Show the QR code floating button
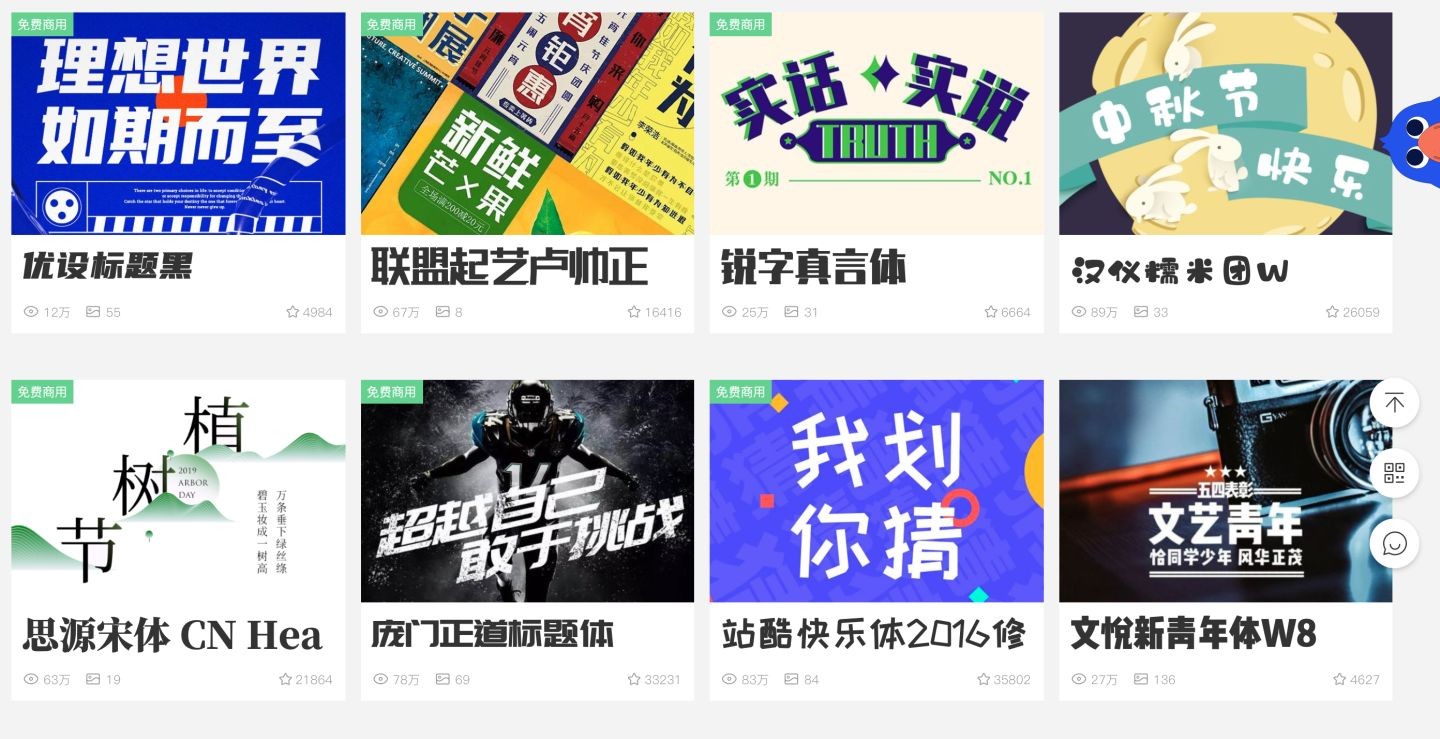 pyautogui.click(x=1394, y=473)
